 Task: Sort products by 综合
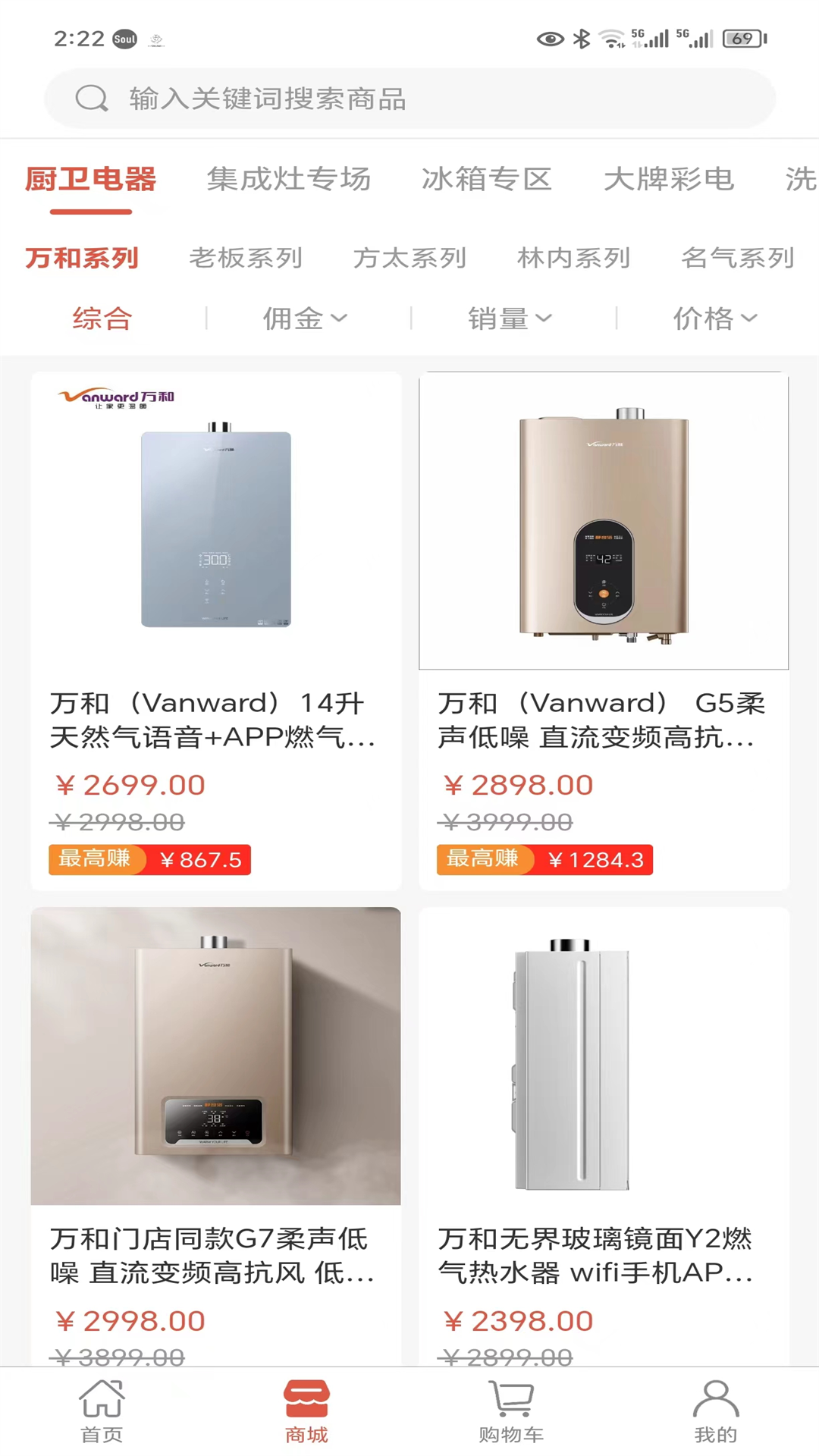(102, 318)
